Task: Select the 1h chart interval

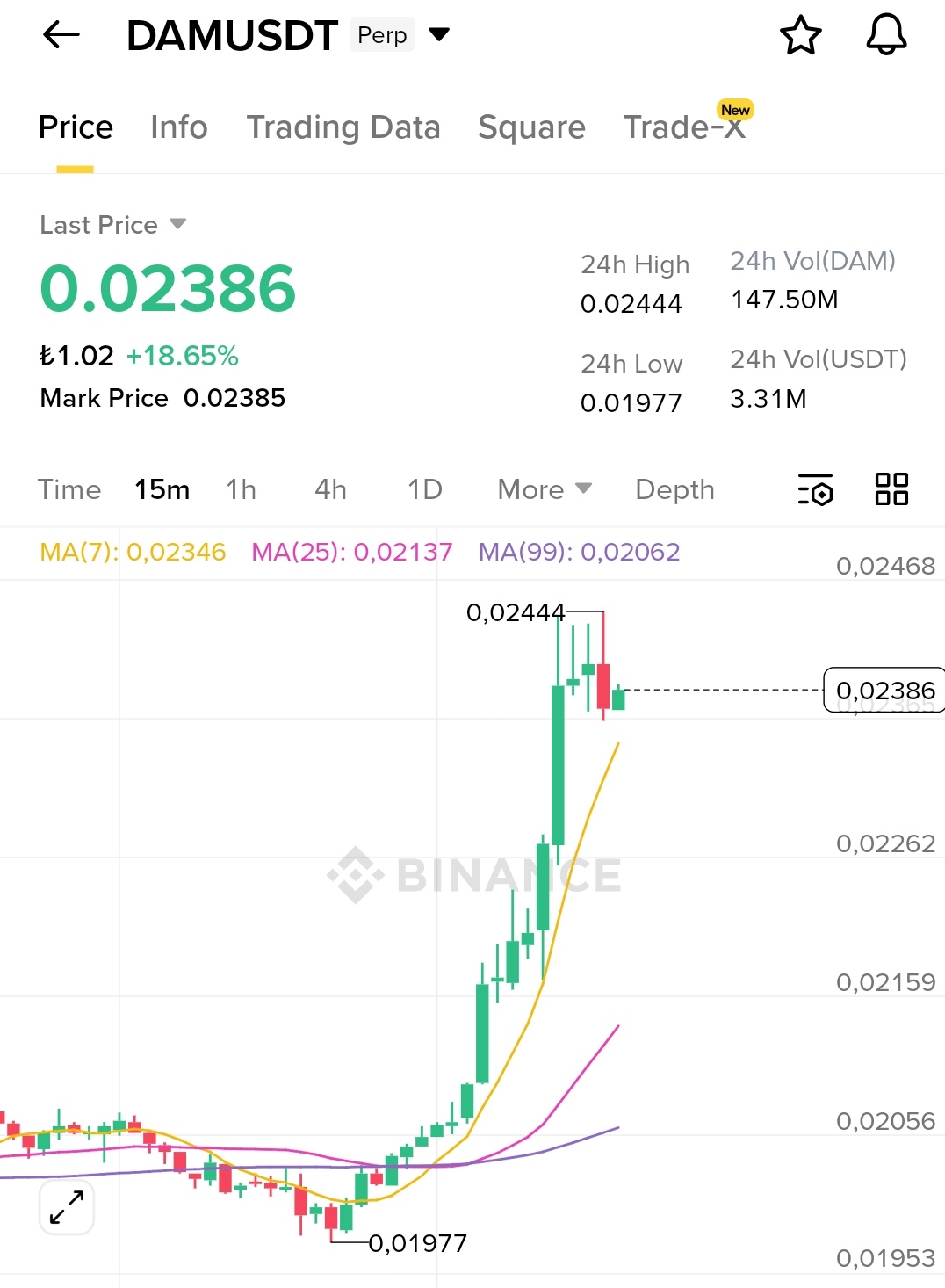Action: (241, 489)
